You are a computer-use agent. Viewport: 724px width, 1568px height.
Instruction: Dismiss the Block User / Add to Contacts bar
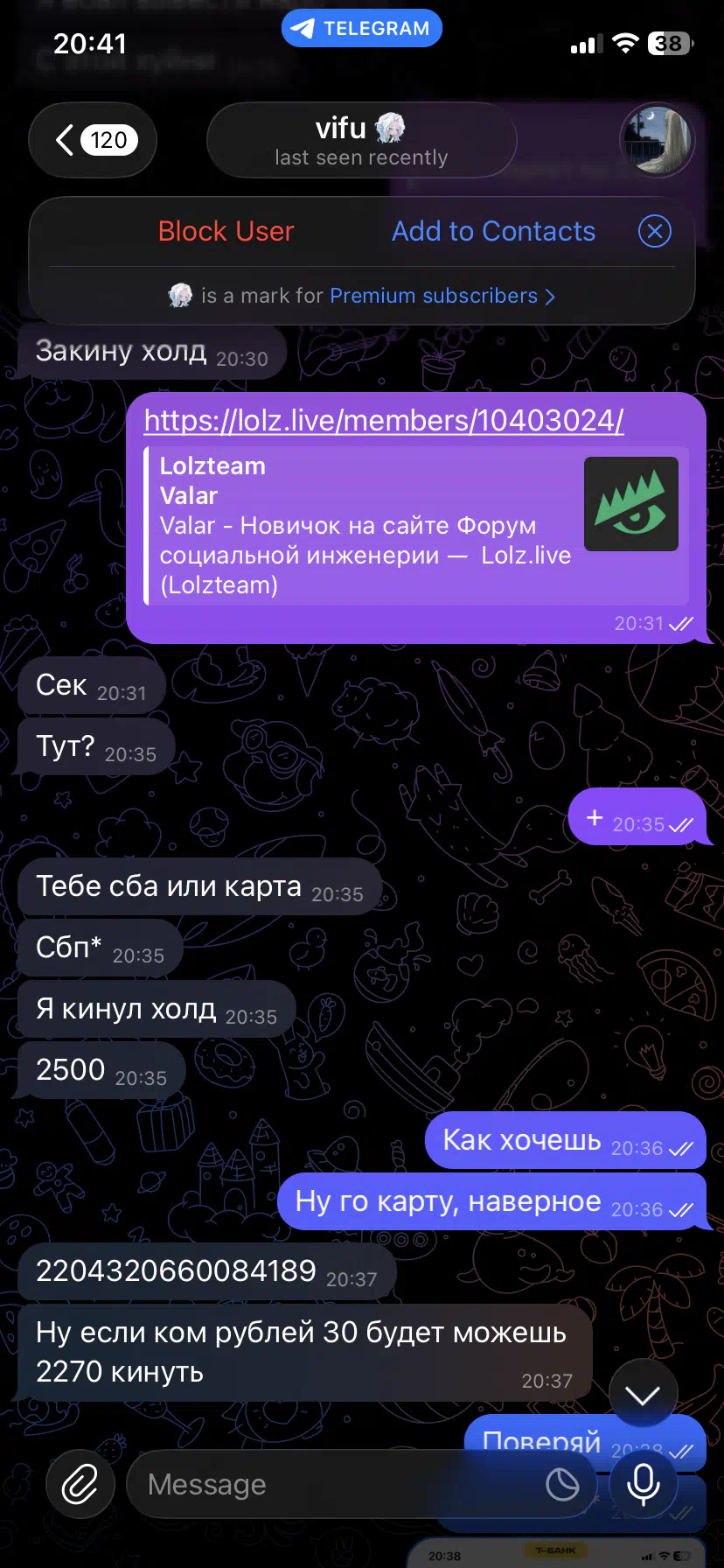pyautogui.click(x=654, y=231)
